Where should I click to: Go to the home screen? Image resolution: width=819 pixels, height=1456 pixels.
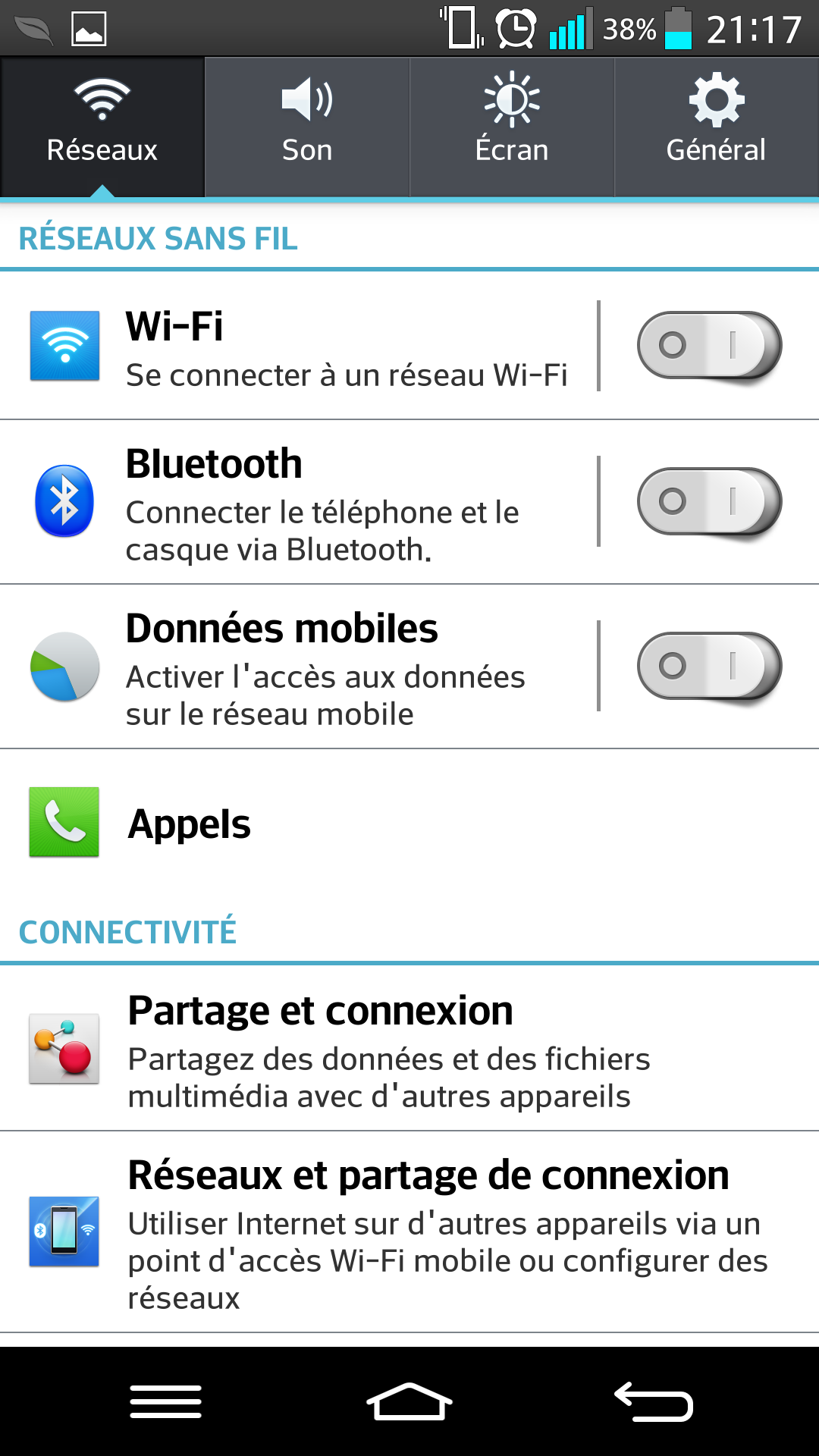point(409,1401)
